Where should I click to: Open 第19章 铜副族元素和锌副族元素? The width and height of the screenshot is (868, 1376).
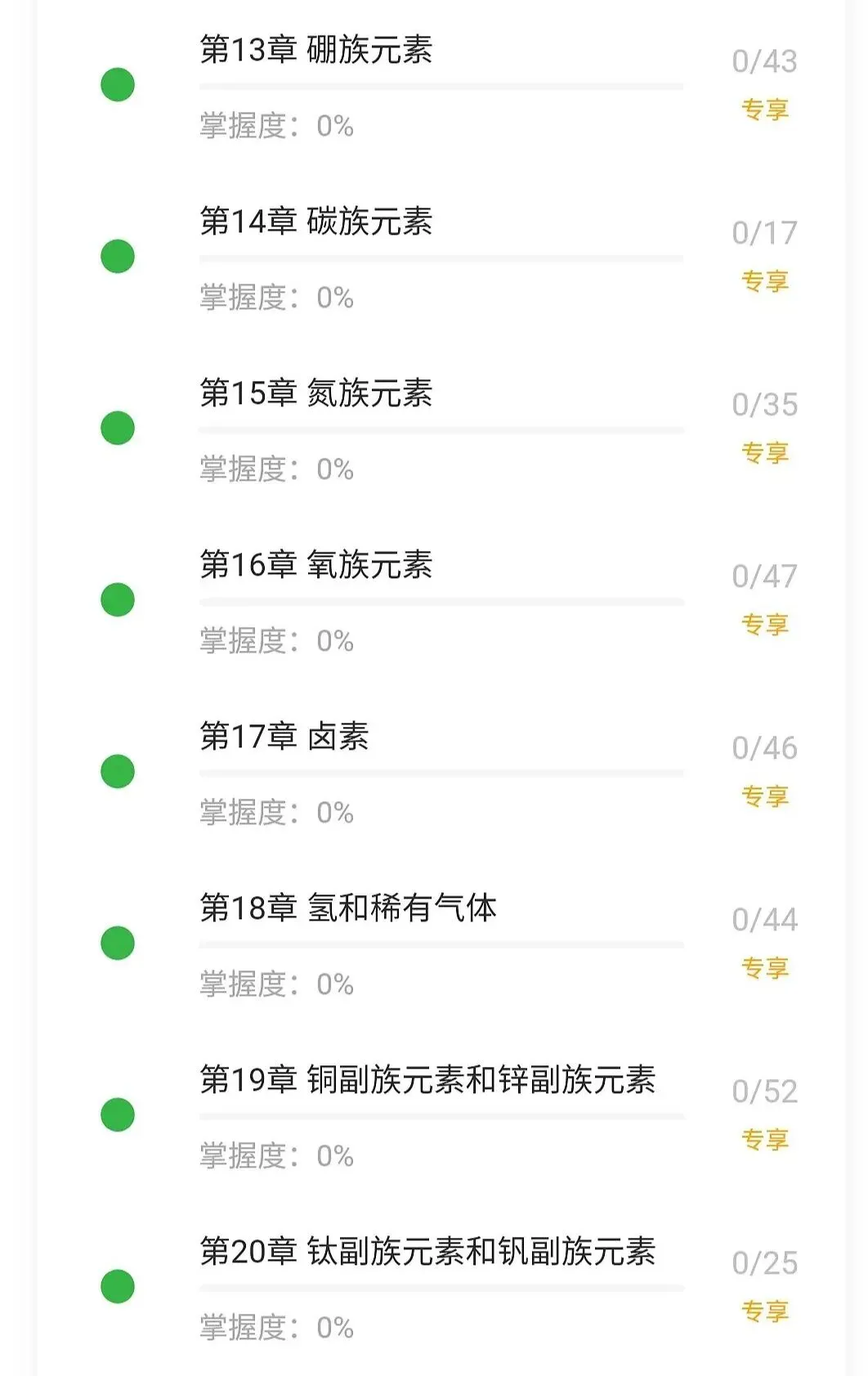click(x=427, y=1081)
